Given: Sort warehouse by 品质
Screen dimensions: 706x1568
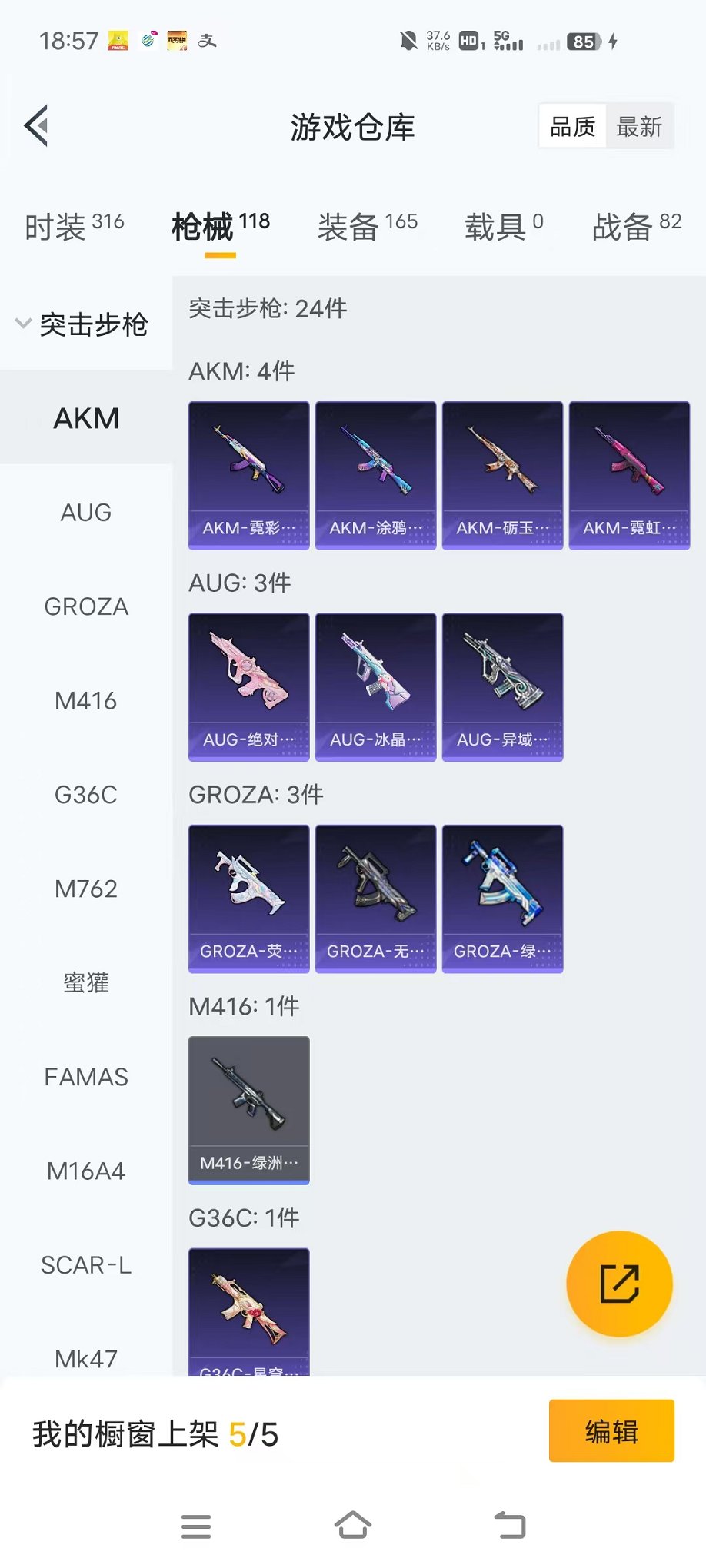Looking at the screenshot, I should 572,126.
